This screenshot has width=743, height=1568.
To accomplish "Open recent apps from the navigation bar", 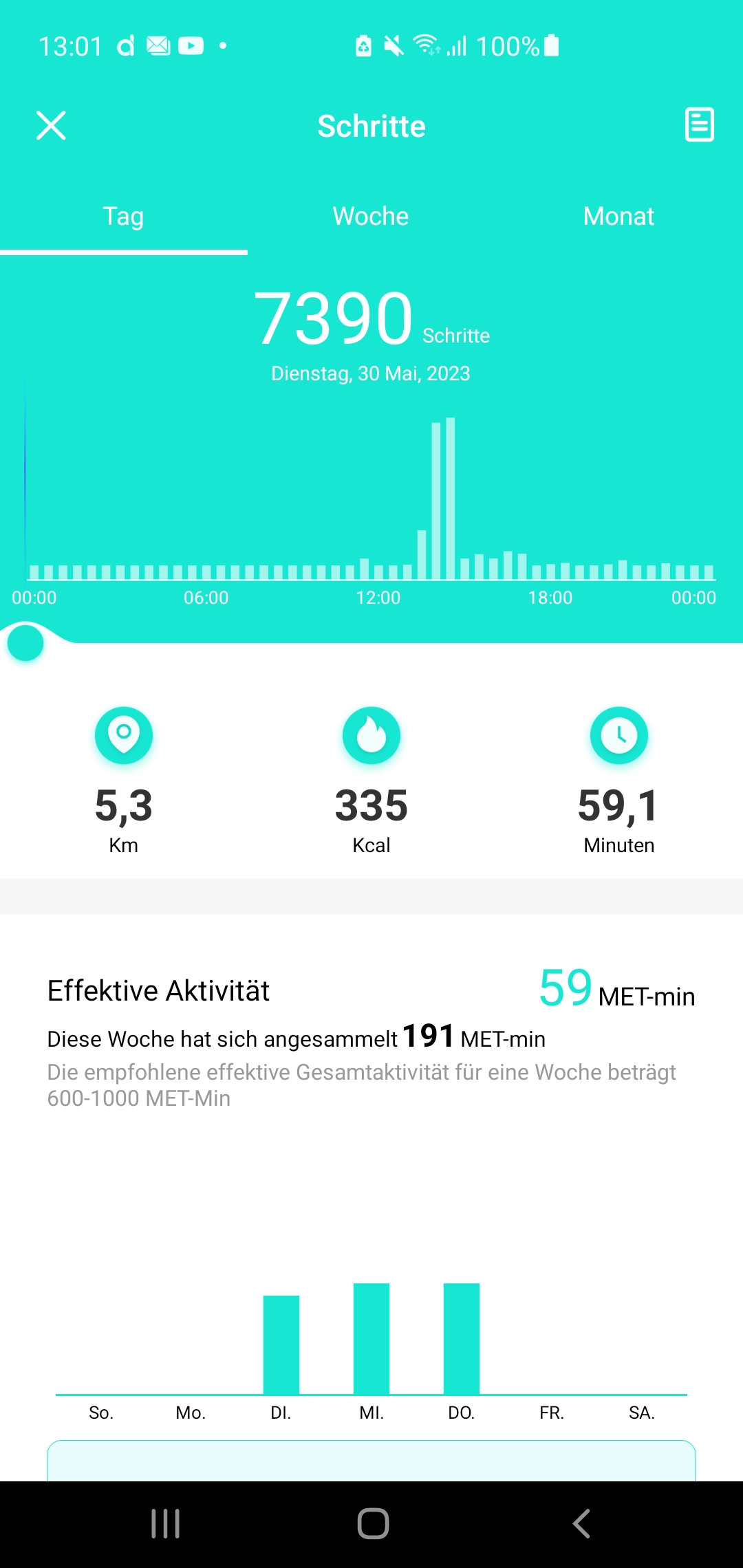I will click(x=165, y=1523).
